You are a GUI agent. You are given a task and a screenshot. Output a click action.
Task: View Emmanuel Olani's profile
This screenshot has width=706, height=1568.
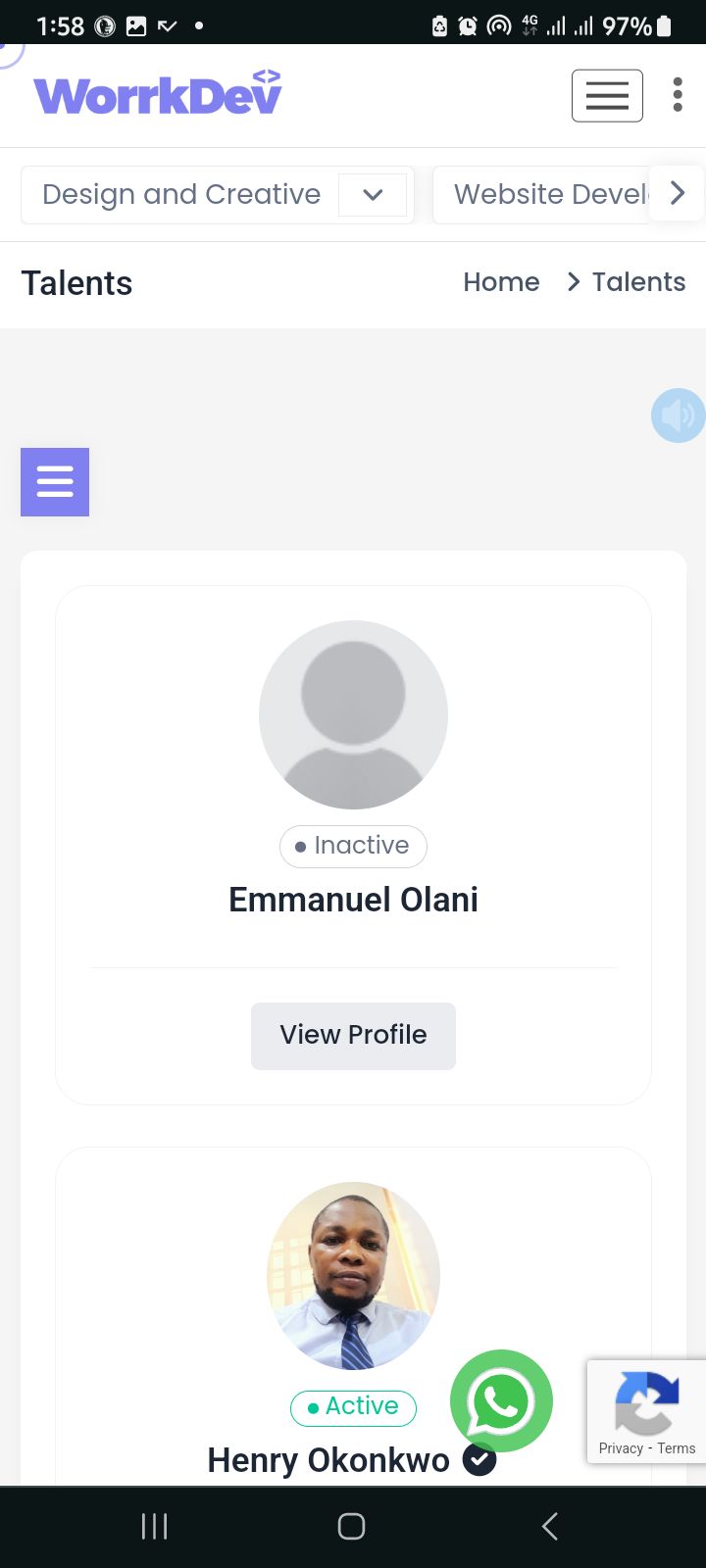(353, 1035)
